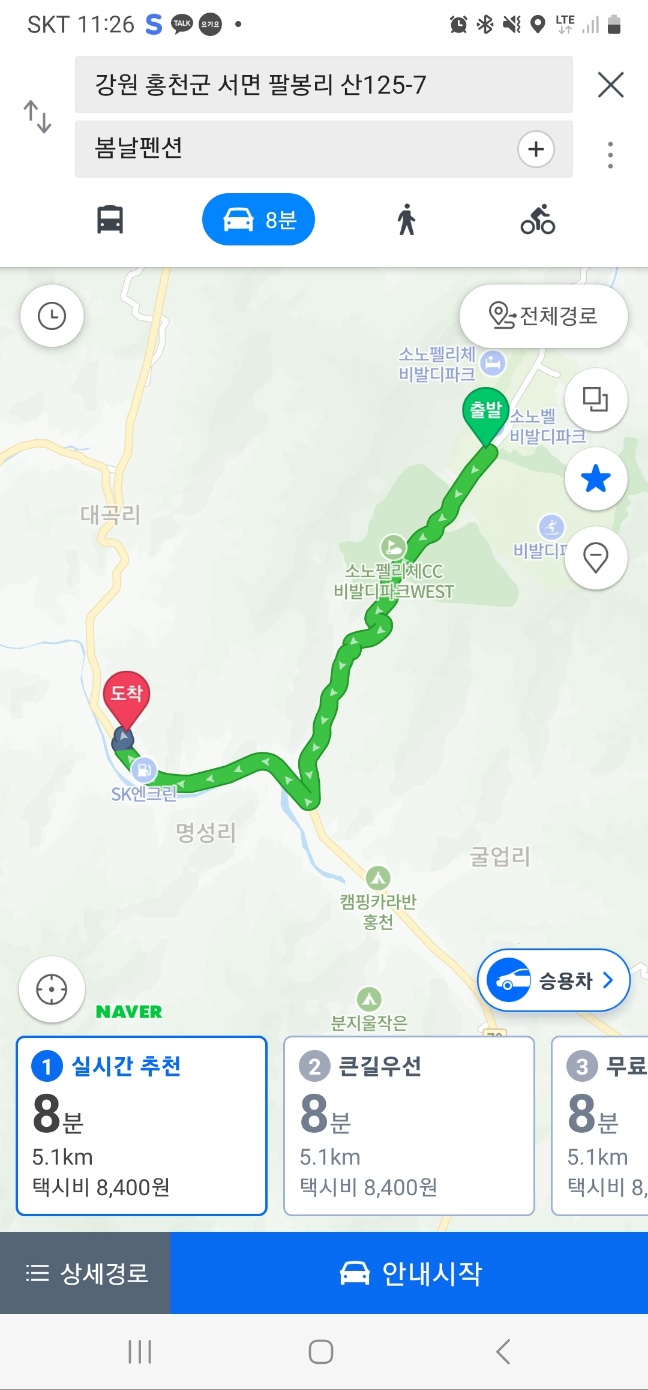Image resolution: width=648 pixels, height=1390 pixels.
Task: Swap origin and destination locations
Action: (37, 117)
